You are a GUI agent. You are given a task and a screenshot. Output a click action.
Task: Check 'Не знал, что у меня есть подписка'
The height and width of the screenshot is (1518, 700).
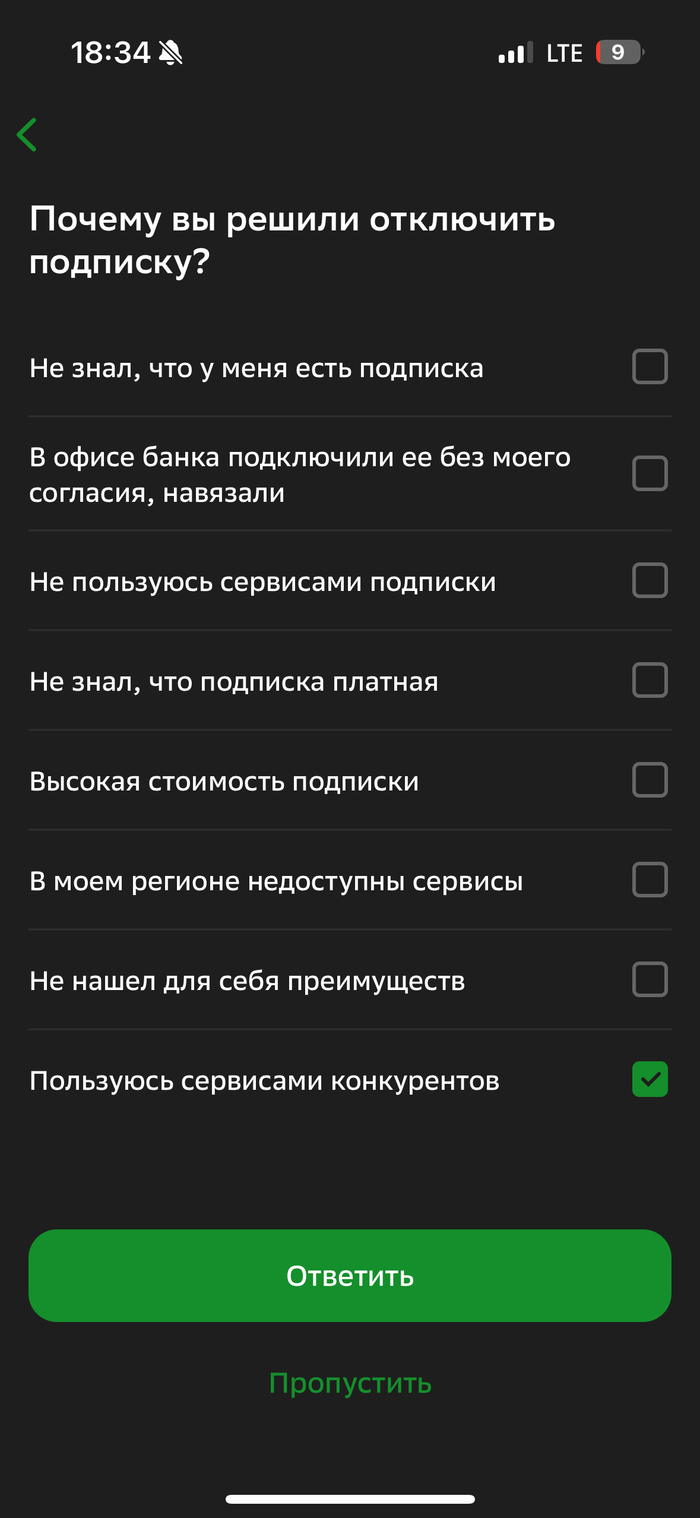(649, 367)
